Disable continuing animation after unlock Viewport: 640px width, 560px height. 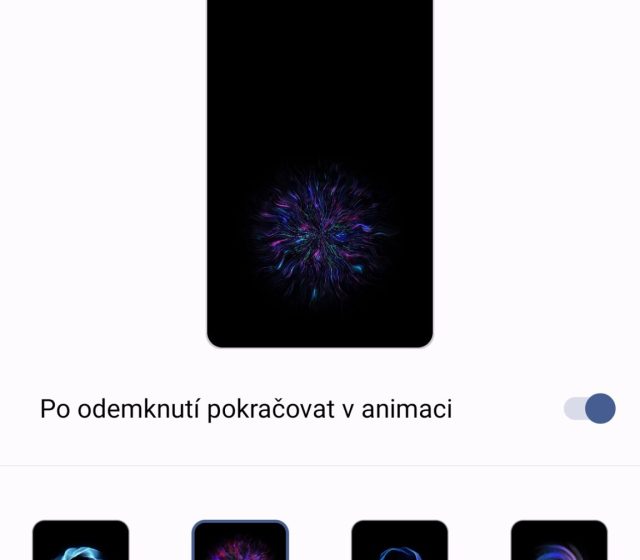589,409
